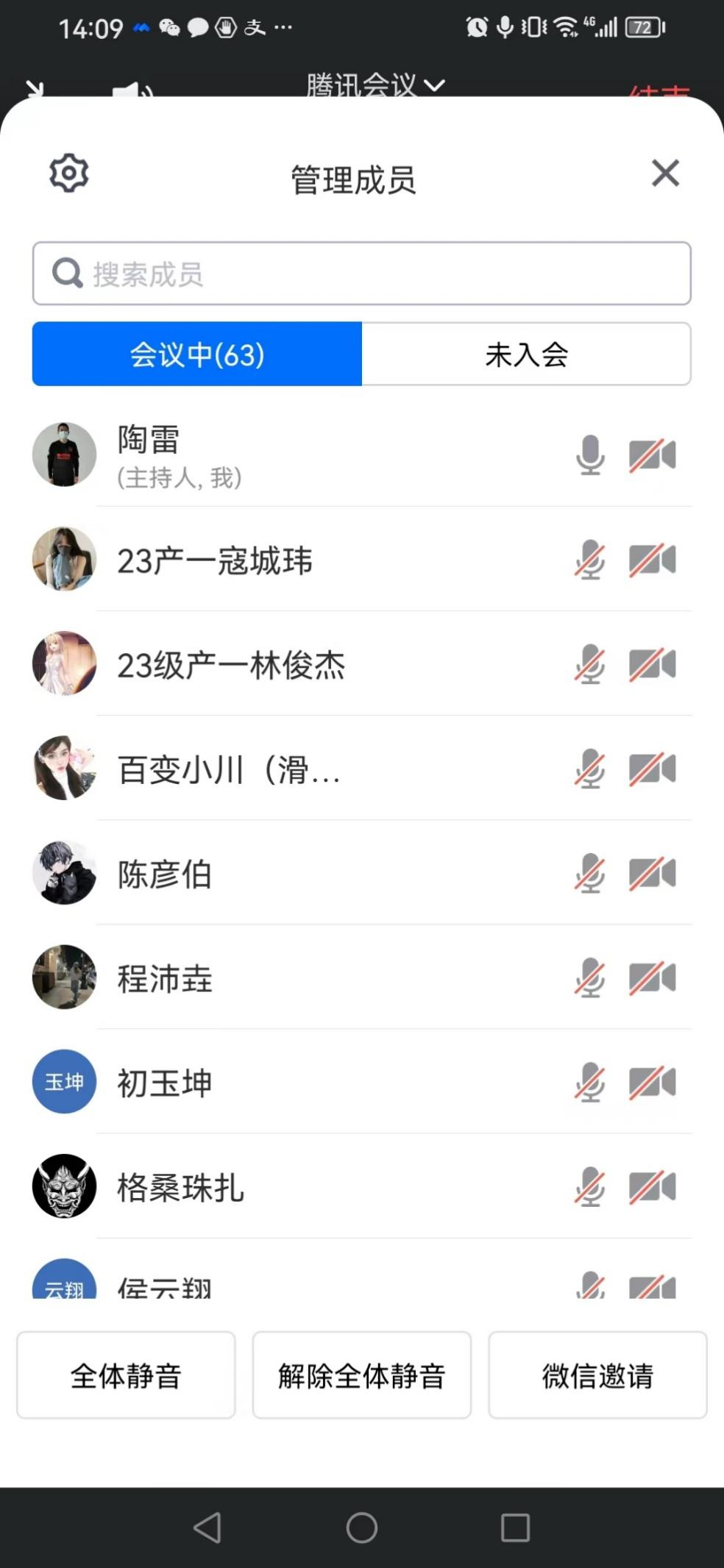
Task: Select the 会议中(63) tab
Action: [x=197, y=354]
